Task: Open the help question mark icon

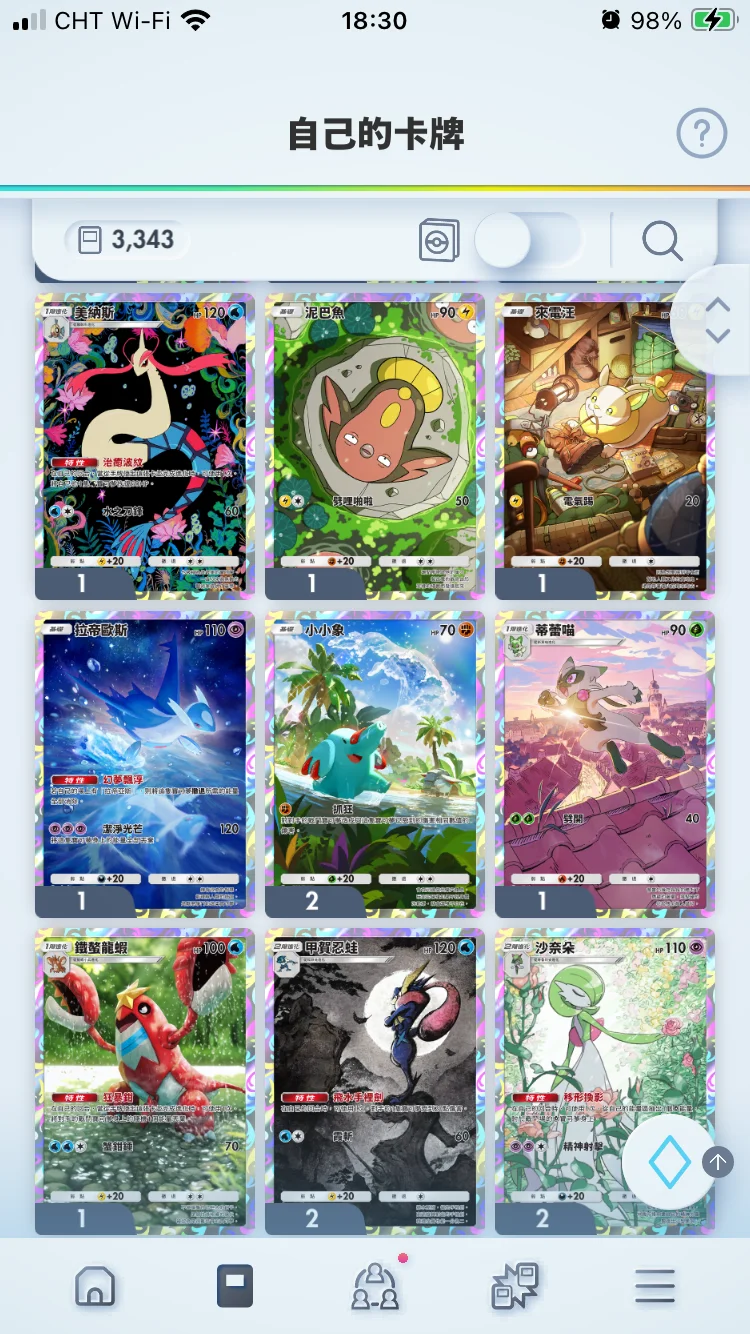Action: tap(701, 132)
